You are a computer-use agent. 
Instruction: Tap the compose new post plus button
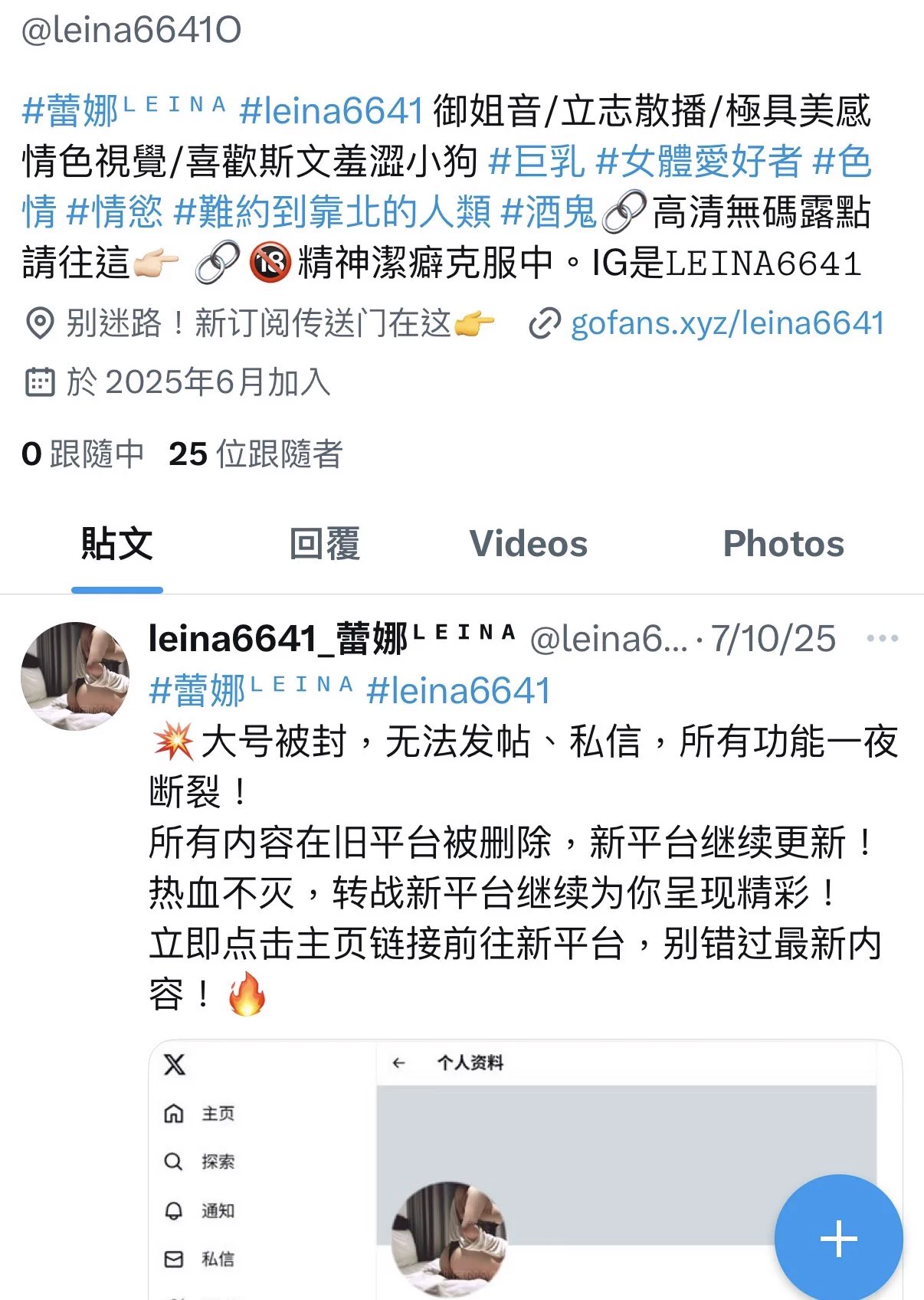[x=838, y=1238]
